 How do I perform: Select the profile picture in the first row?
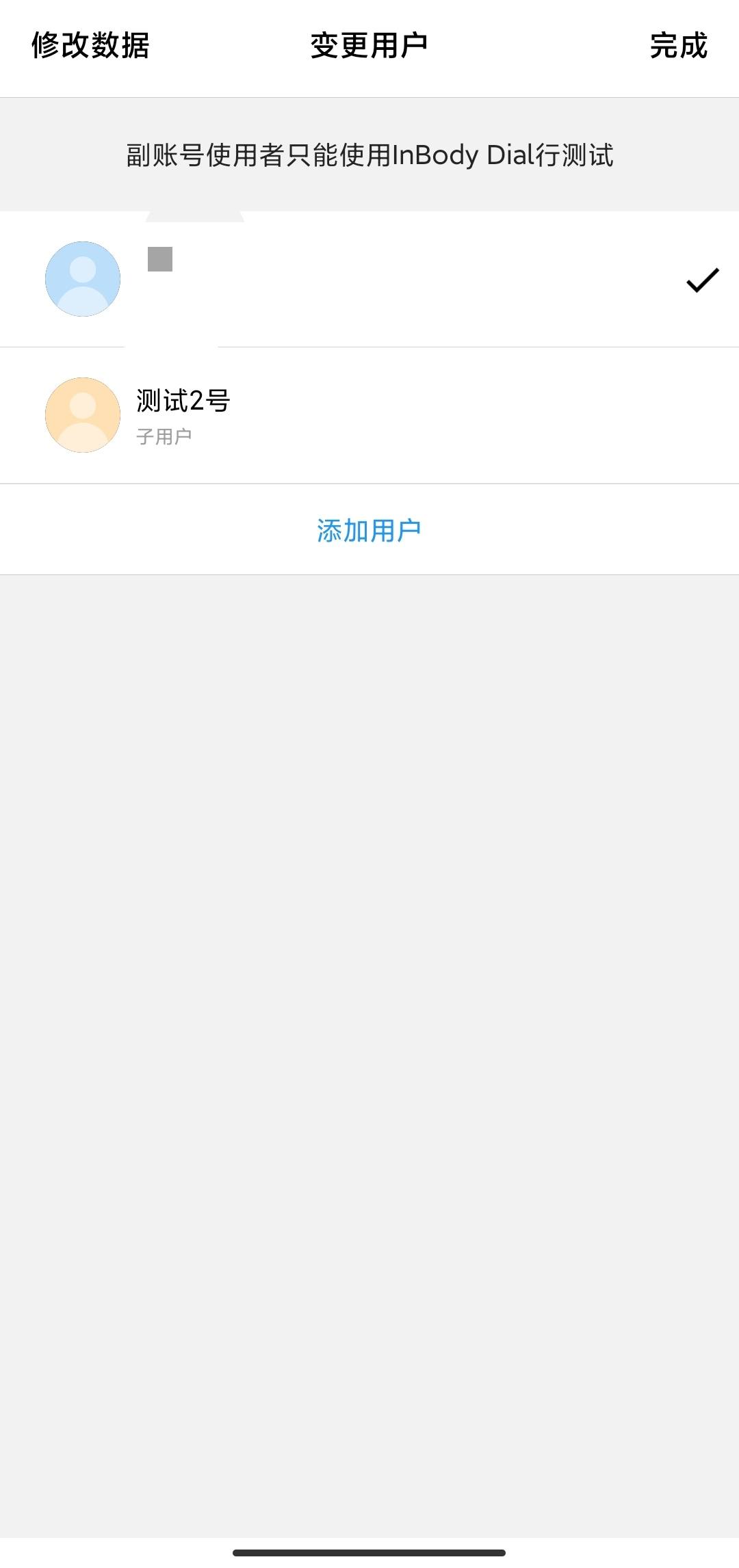pyautogui.click(x=81, y=278)
